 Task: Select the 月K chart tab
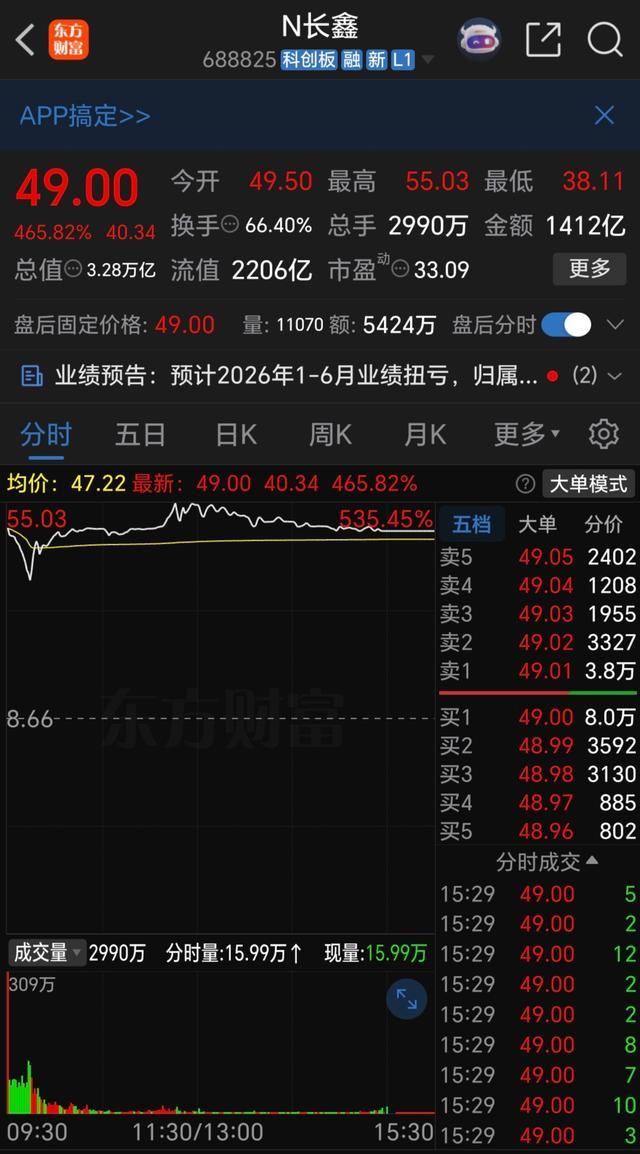(x=424, y=434)
